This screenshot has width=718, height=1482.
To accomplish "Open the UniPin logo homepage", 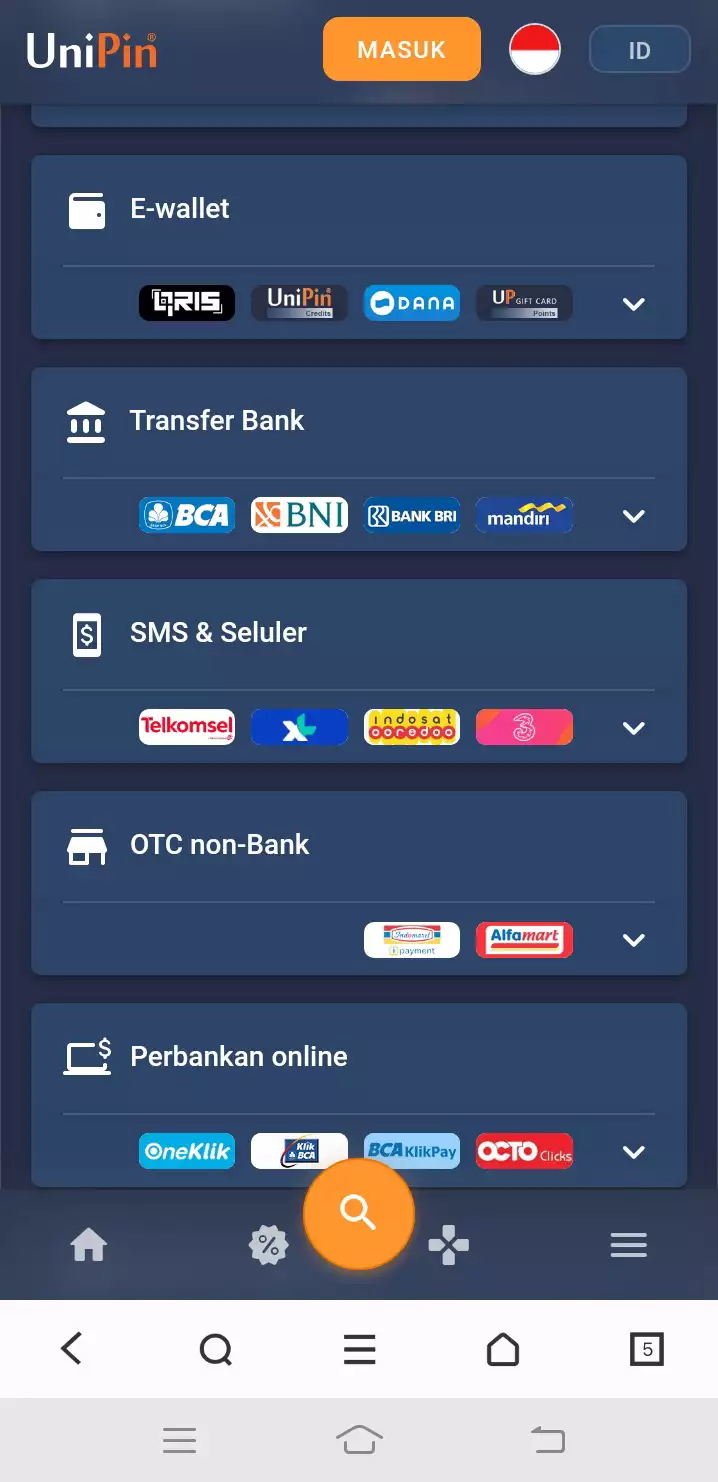I will [91, 50].
